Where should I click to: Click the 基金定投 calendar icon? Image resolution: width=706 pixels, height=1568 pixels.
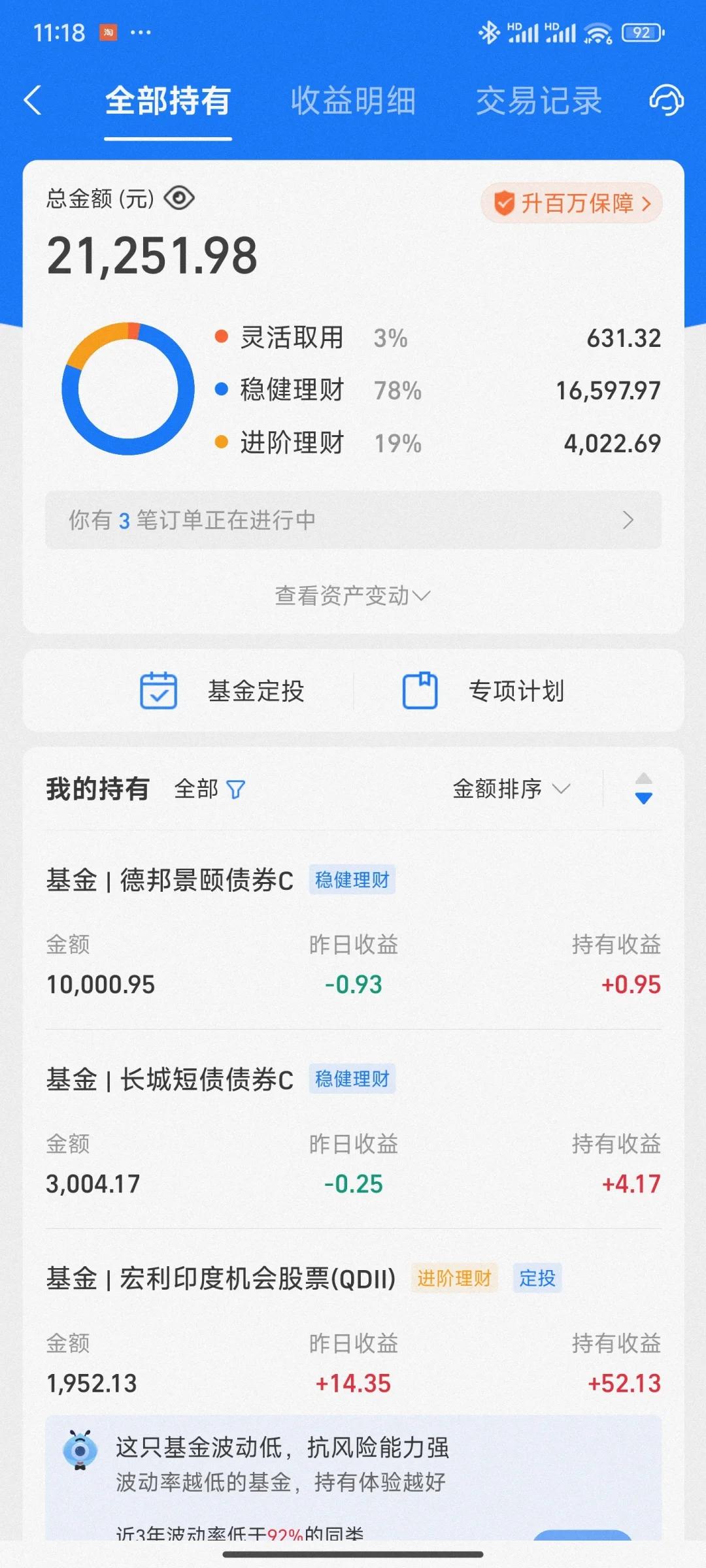coord(157,689)
